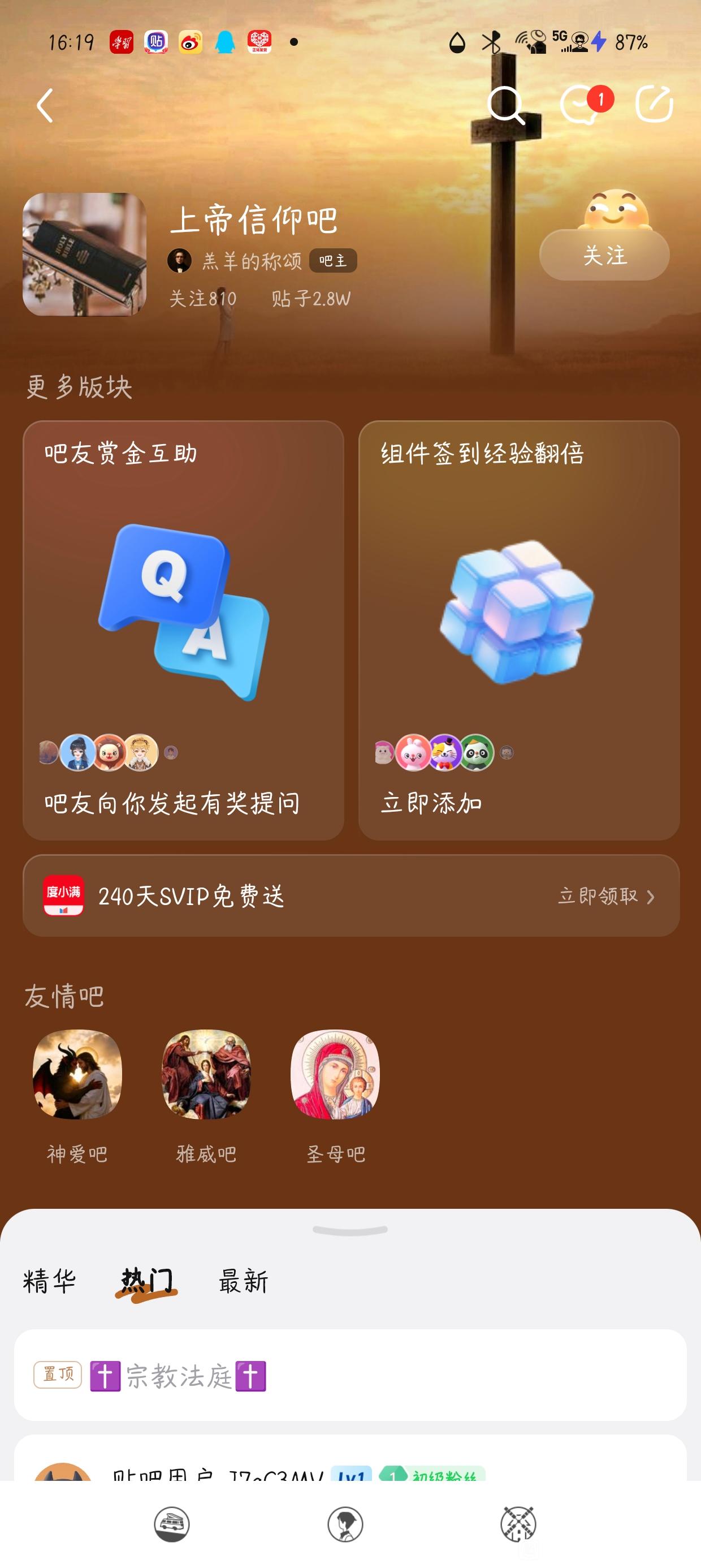Claim the 240天SVIP免费送 offer

click(351, 896)
